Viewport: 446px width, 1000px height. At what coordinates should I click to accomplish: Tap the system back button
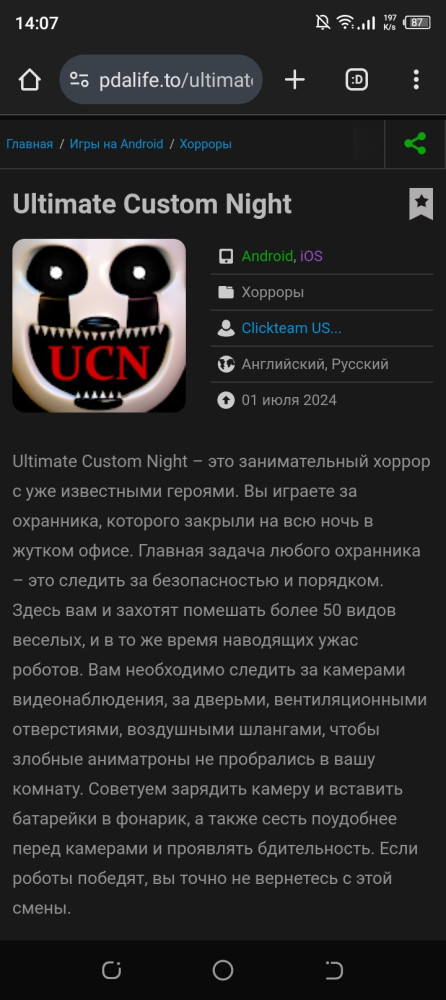334,971
